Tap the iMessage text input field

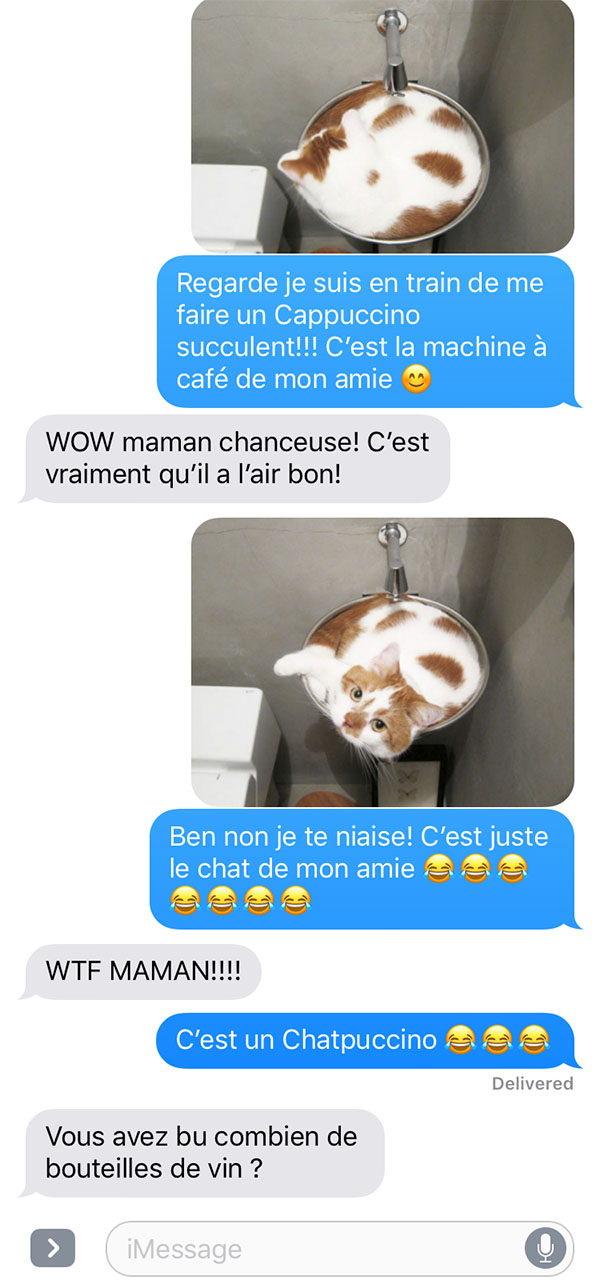(x=339, y=1248)
